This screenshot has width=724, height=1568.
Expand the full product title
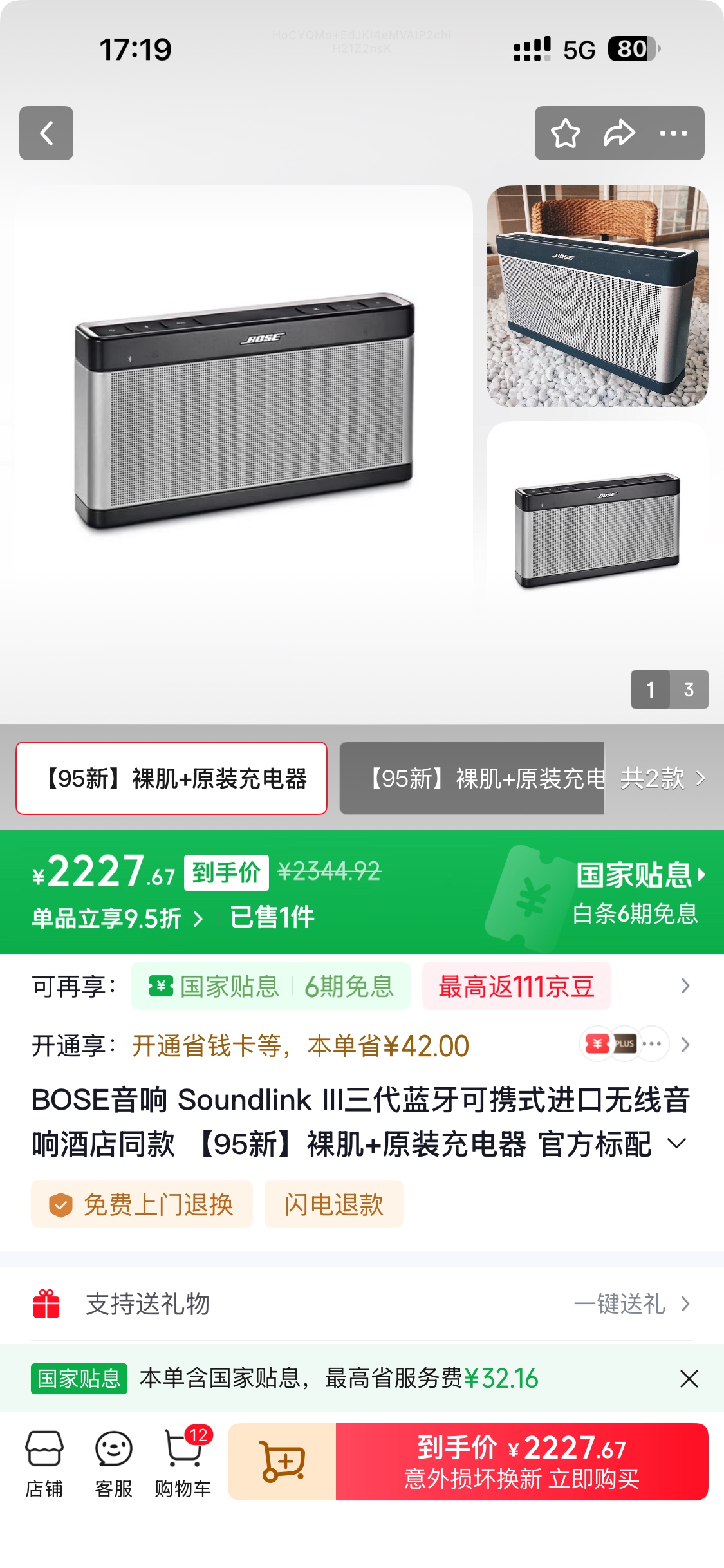677,1144
